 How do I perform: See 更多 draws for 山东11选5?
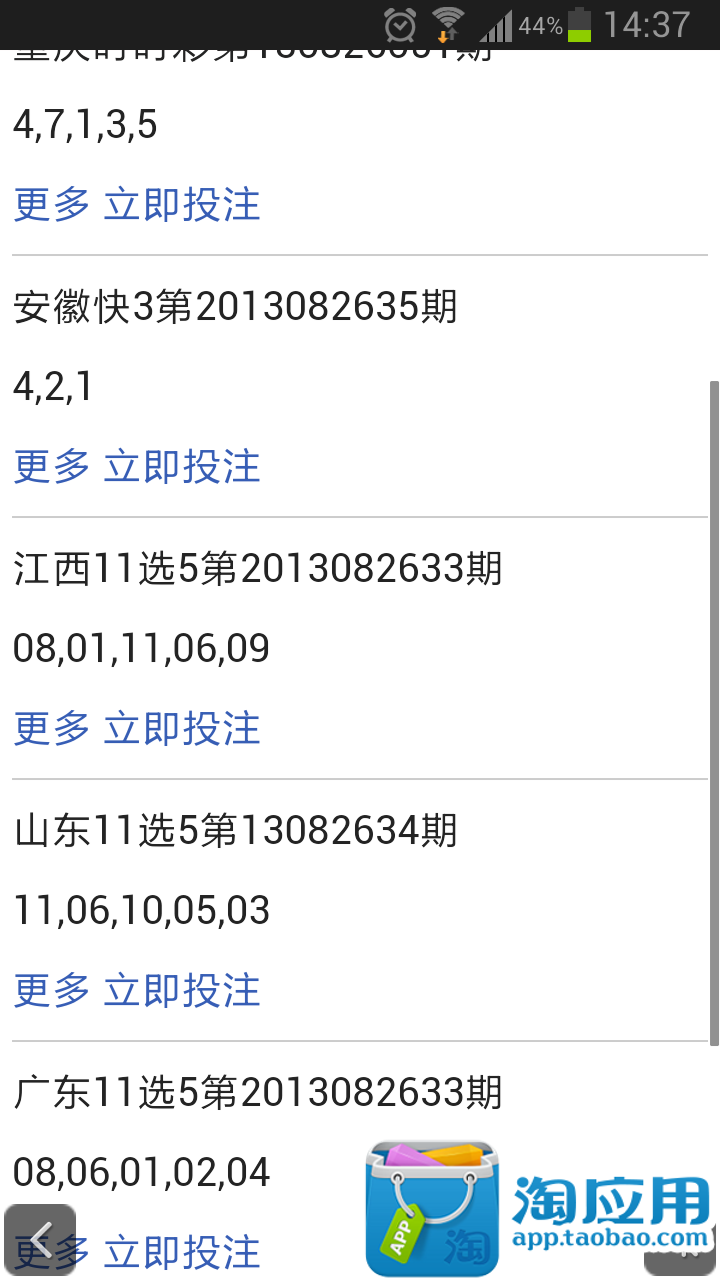click(52, 991)
